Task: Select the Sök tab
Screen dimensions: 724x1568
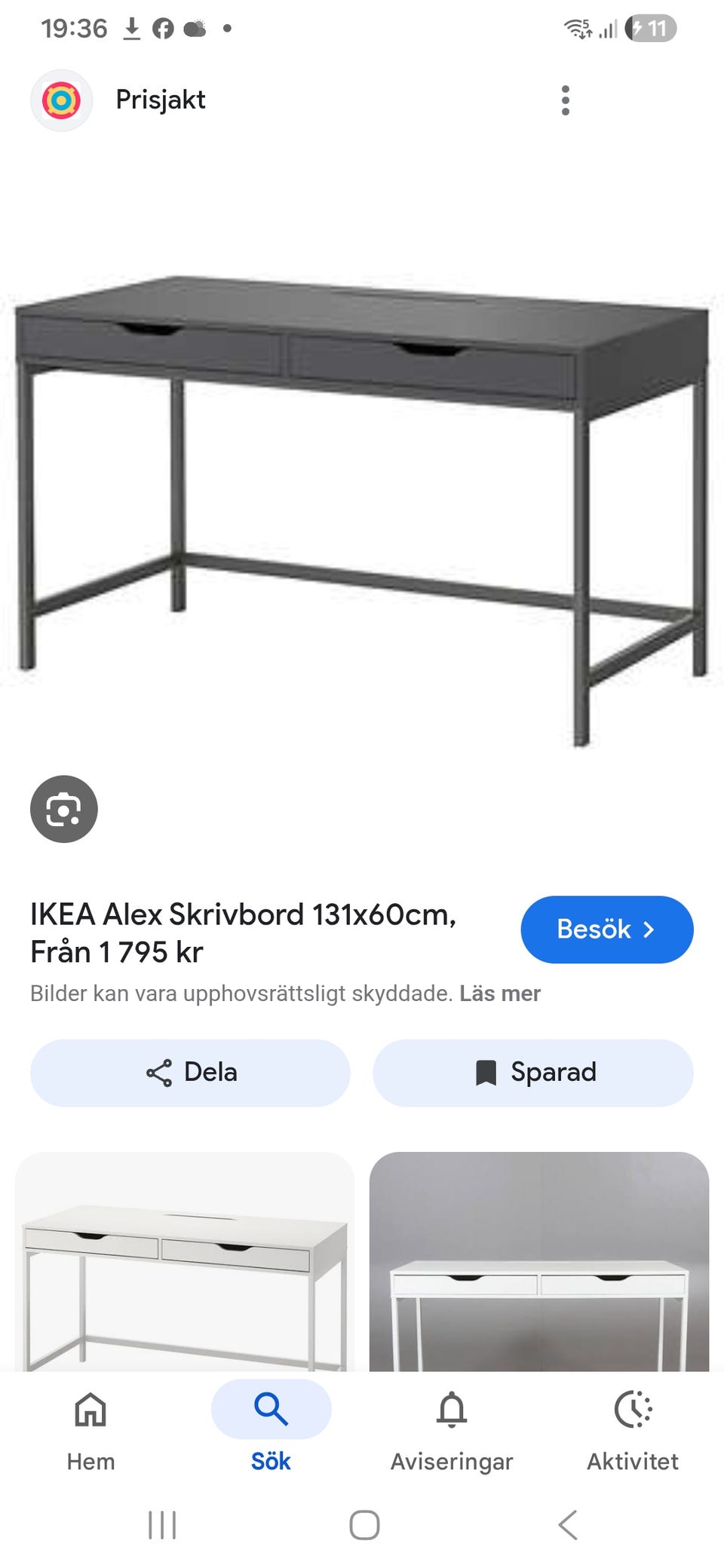Action: click(271, 1429)
